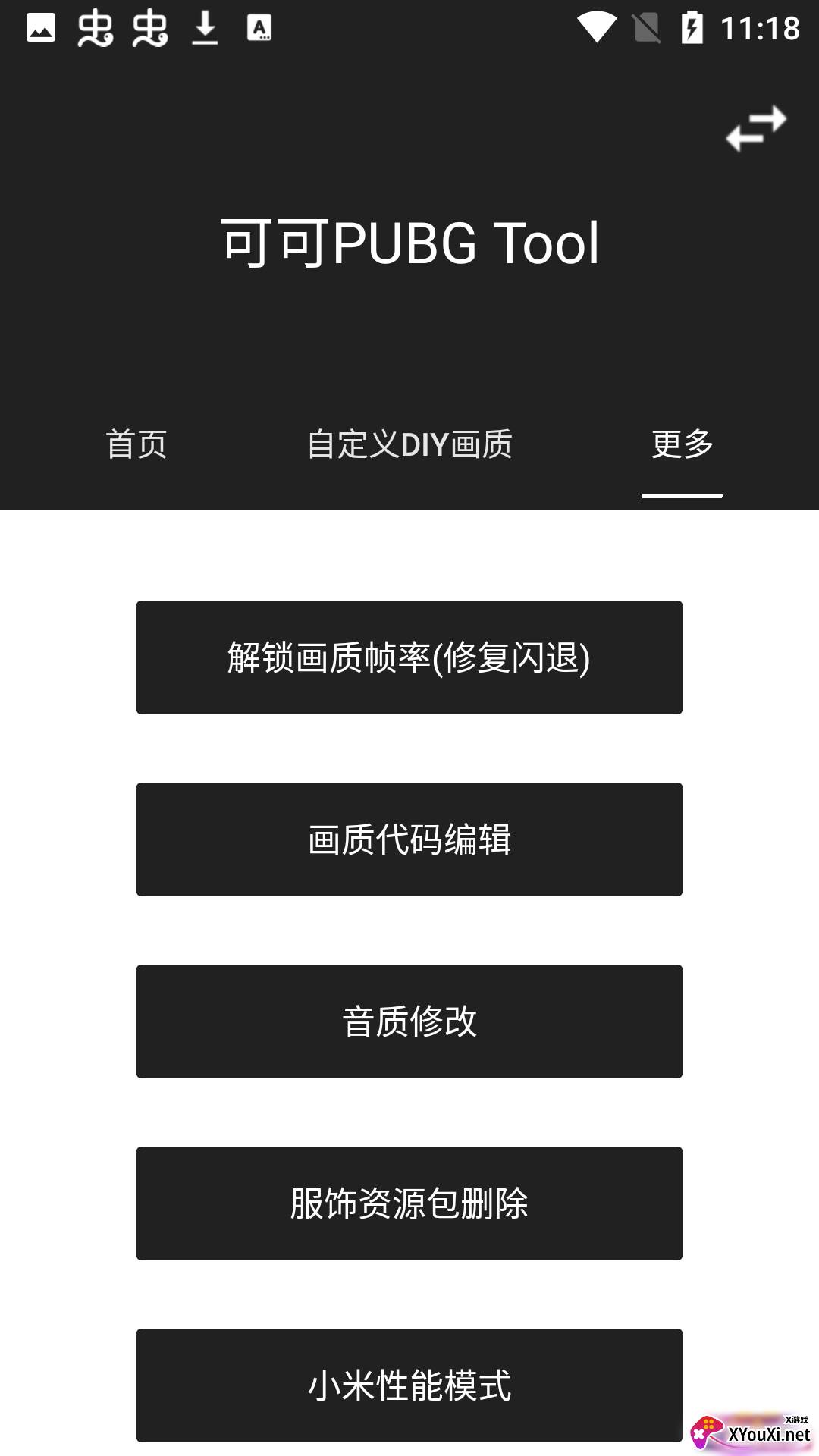The height and width of the screenshot is (1456, 819).
Task: Tap 服饰资源包删除 to delete clothing packs
Action: pyautogui.click(x=409, y=1203)
